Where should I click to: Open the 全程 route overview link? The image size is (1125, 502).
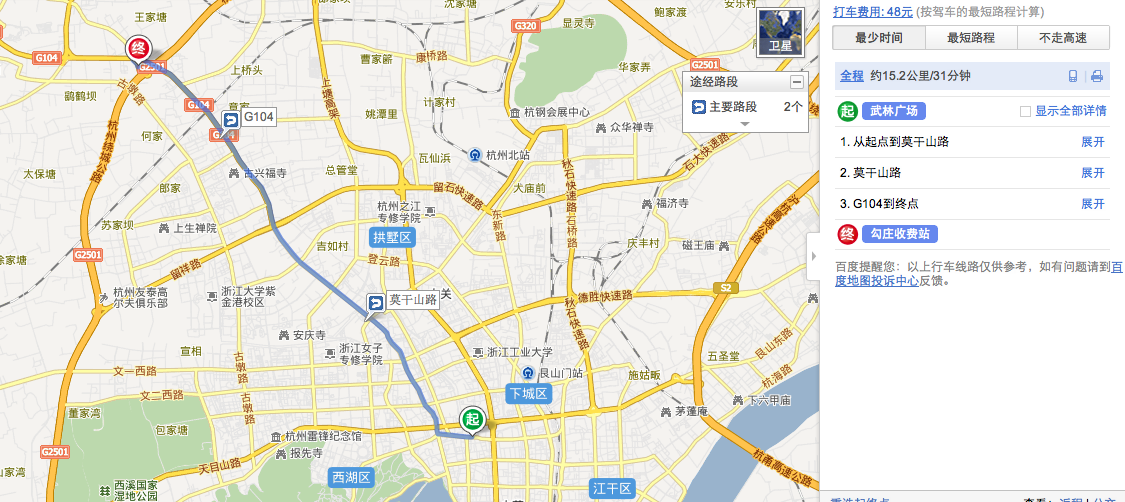pyautogui.click(x=851, y=76)
